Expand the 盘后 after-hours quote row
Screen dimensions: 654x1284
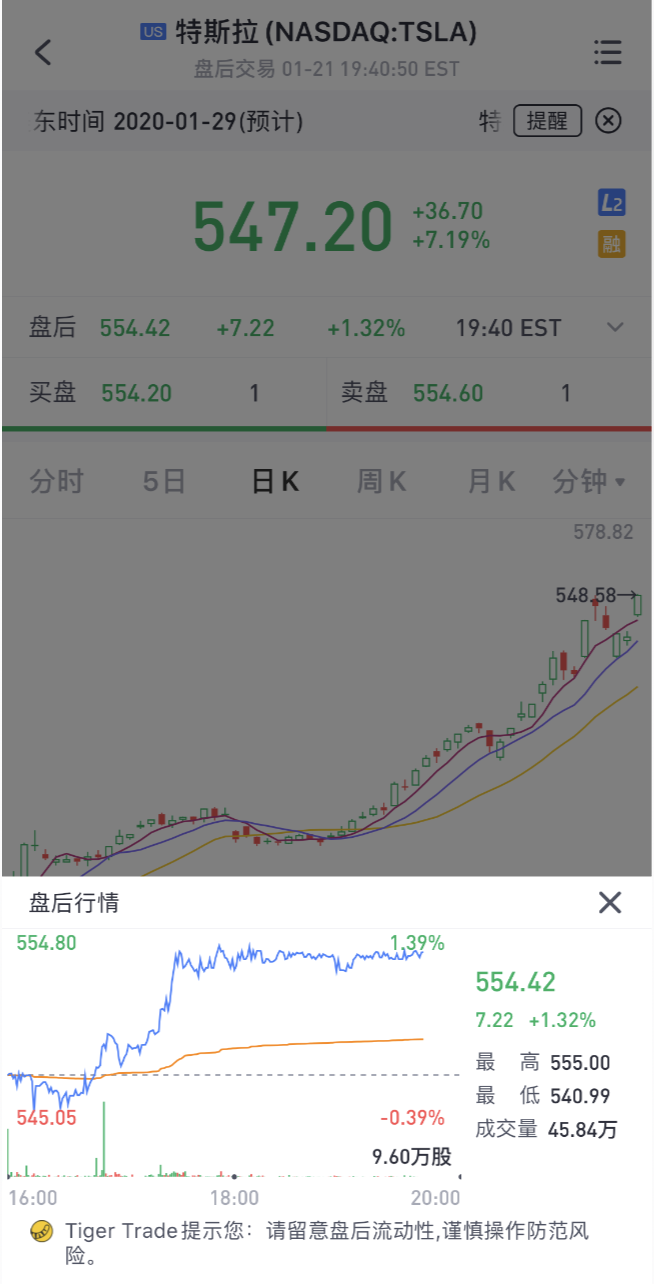click(615, 327)
